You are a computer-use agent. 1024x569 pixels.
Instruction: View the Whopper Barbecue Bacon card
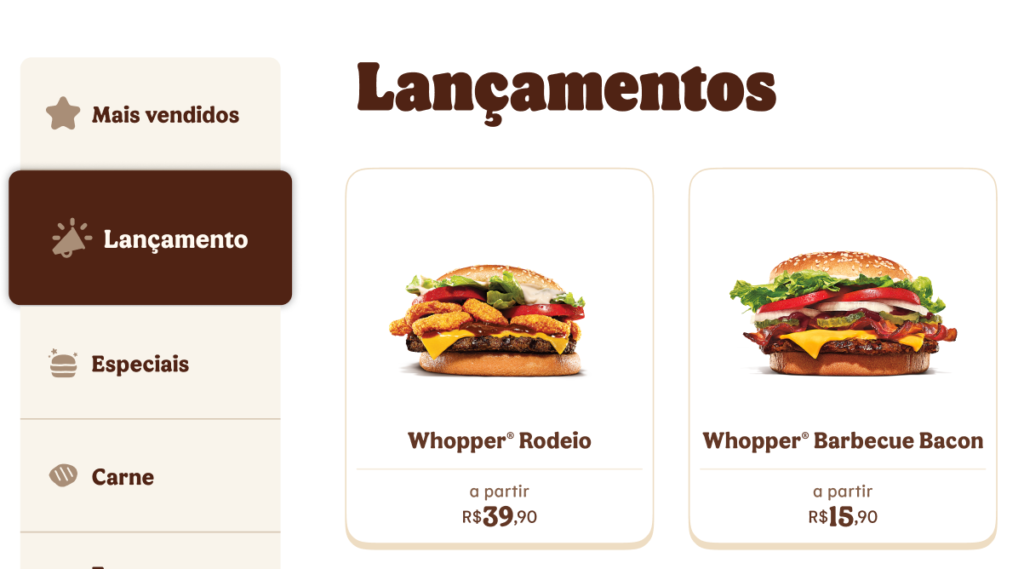pos(842,357)
